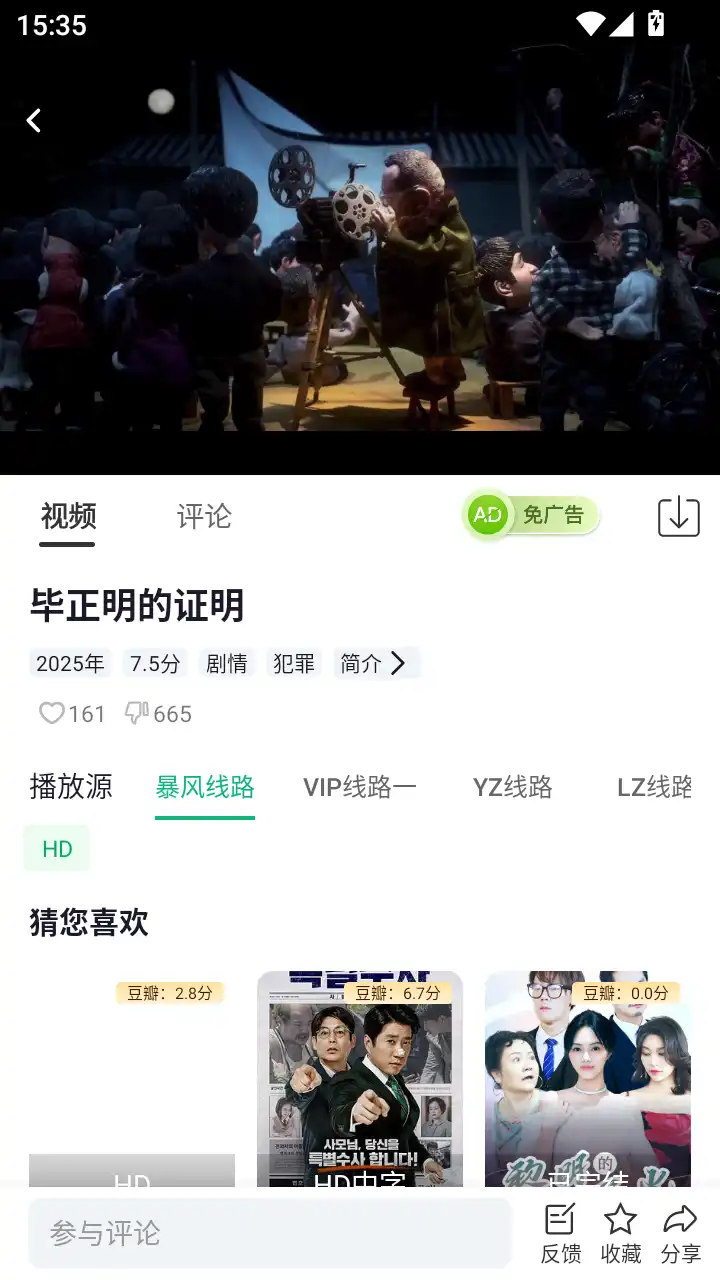Switch to the 评论 comments tab

point(205,516)
